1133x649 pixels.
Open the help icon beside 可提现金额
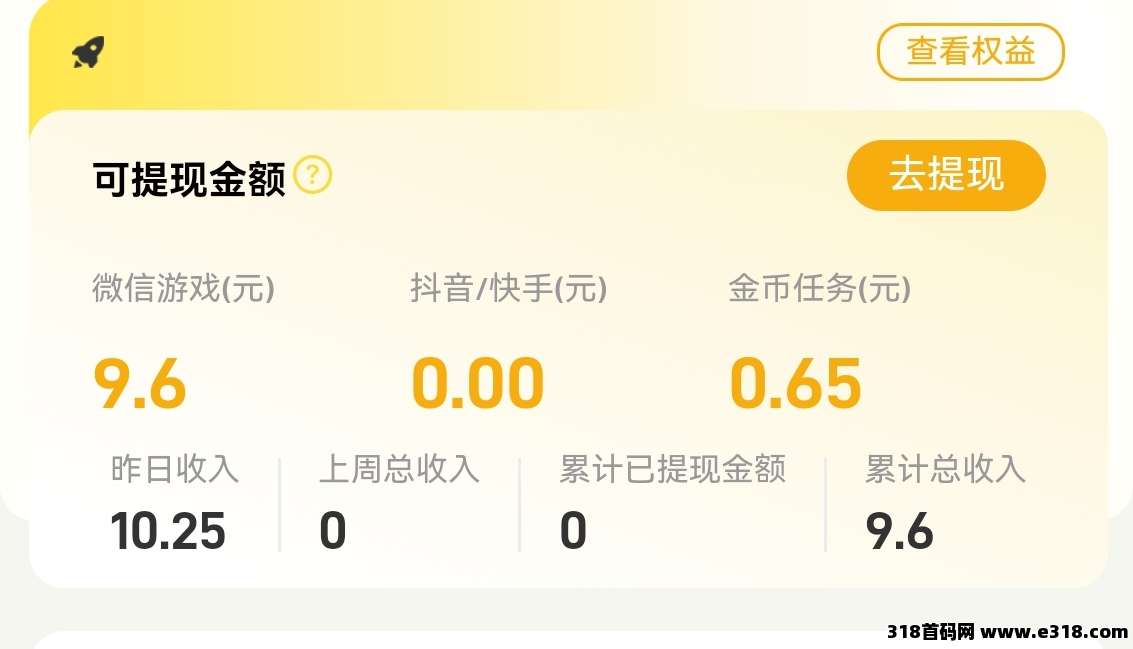click(313, 176)
